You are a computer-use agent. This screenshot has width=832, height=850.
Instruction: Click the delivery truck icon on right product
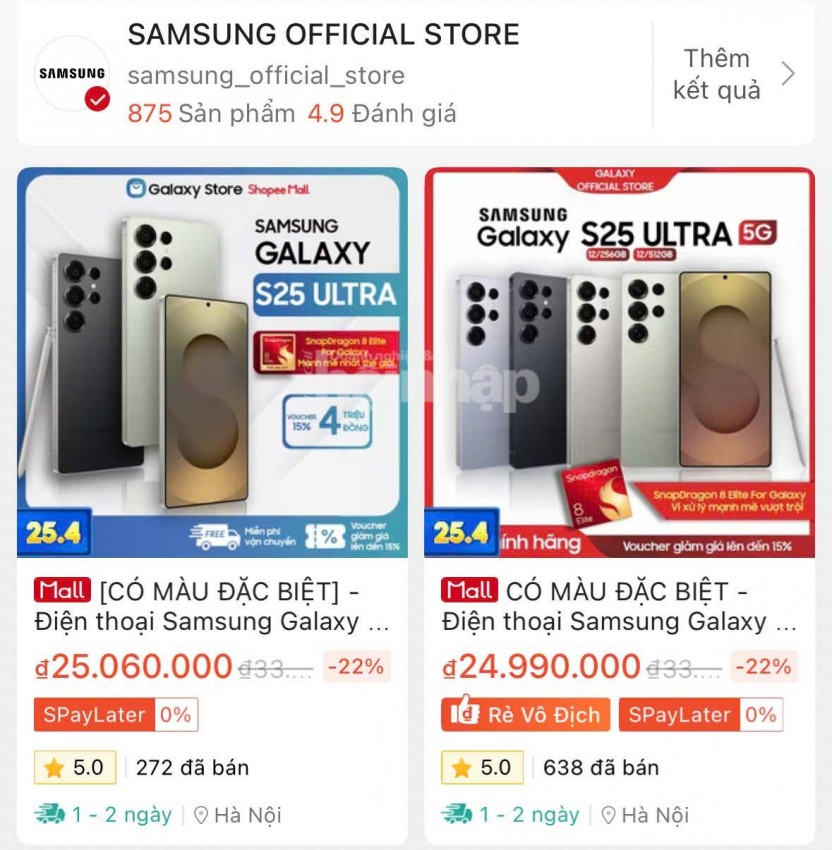pos(455,815)
